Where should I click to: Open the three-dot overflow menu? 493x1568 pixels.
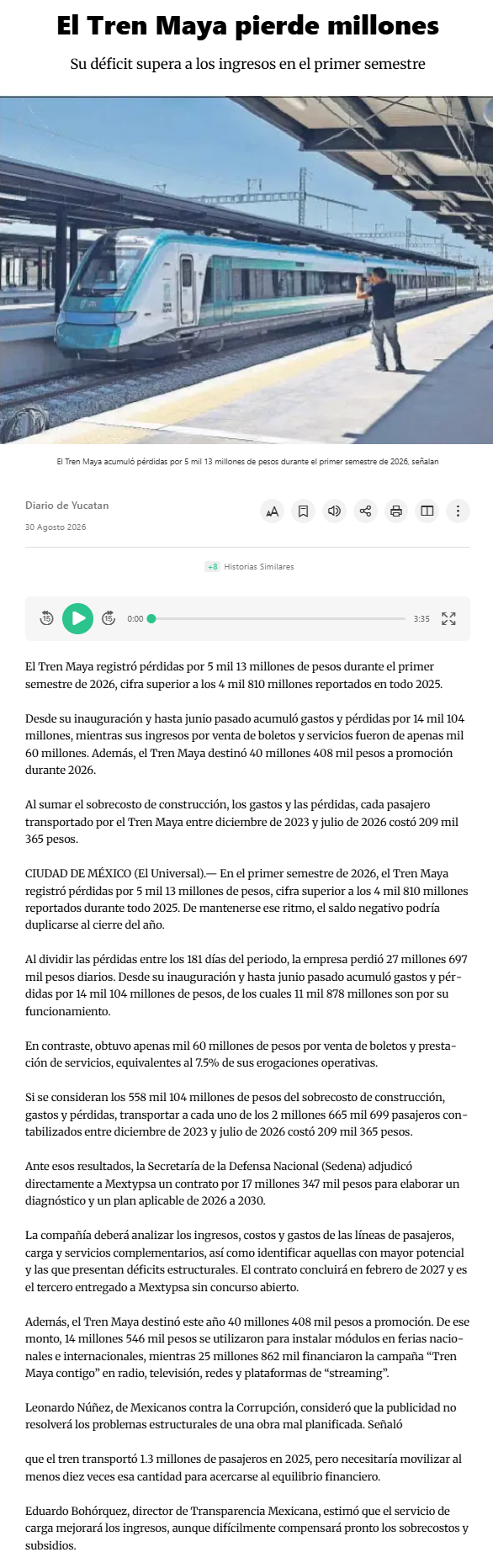(458, 511)
